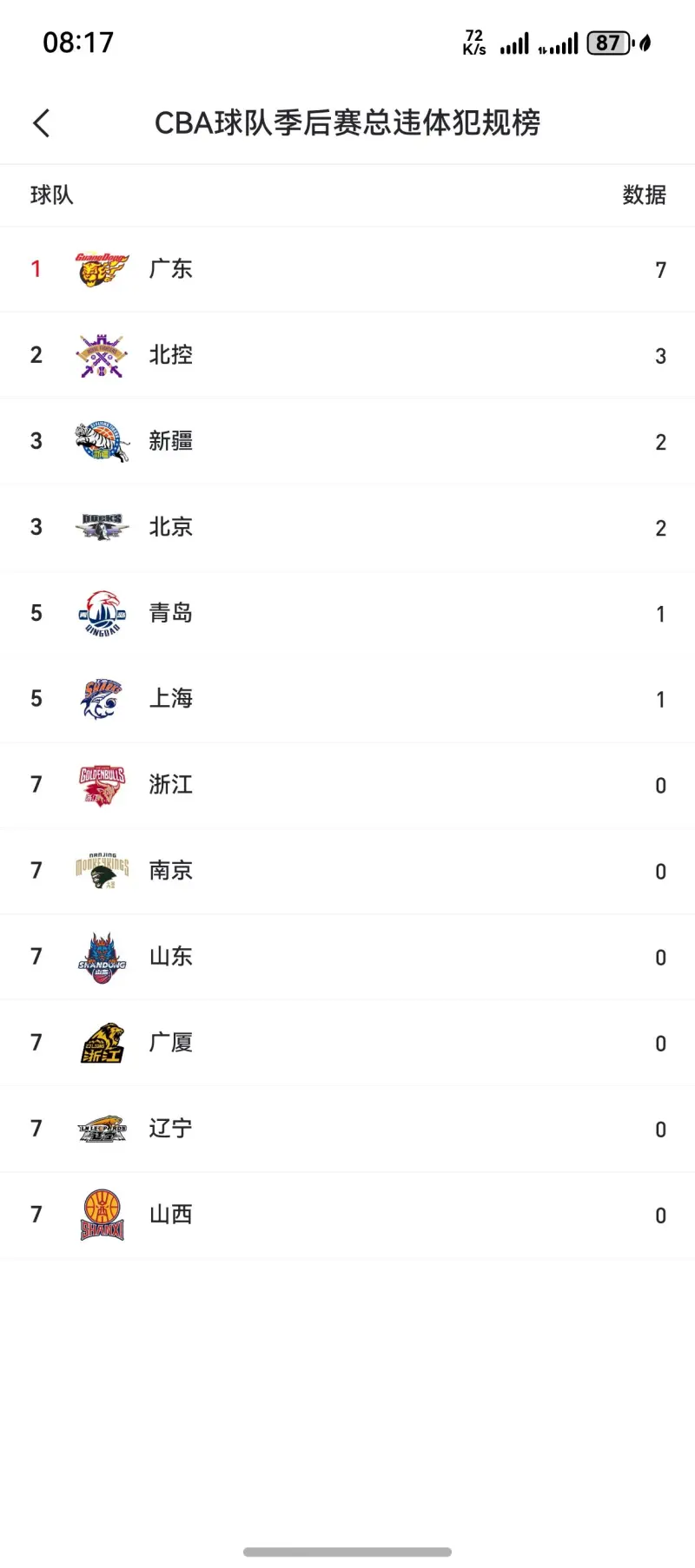Screen dimensions: 695x1568
Task: Tap the 山西 team row
Action: coord(347,1215)
